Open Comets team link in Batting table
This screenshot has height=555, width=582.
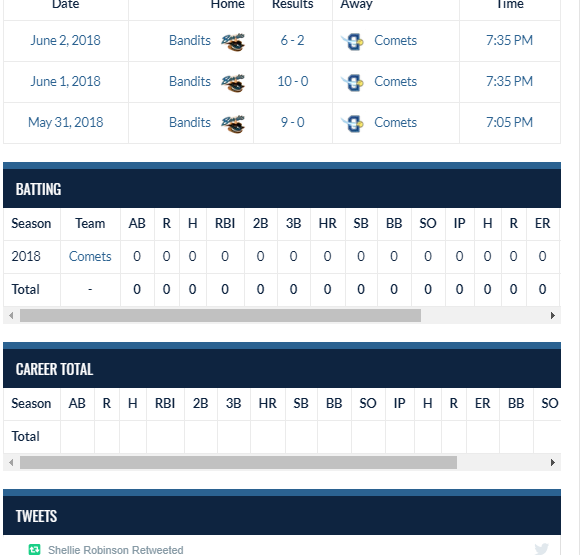click(90, 257)
